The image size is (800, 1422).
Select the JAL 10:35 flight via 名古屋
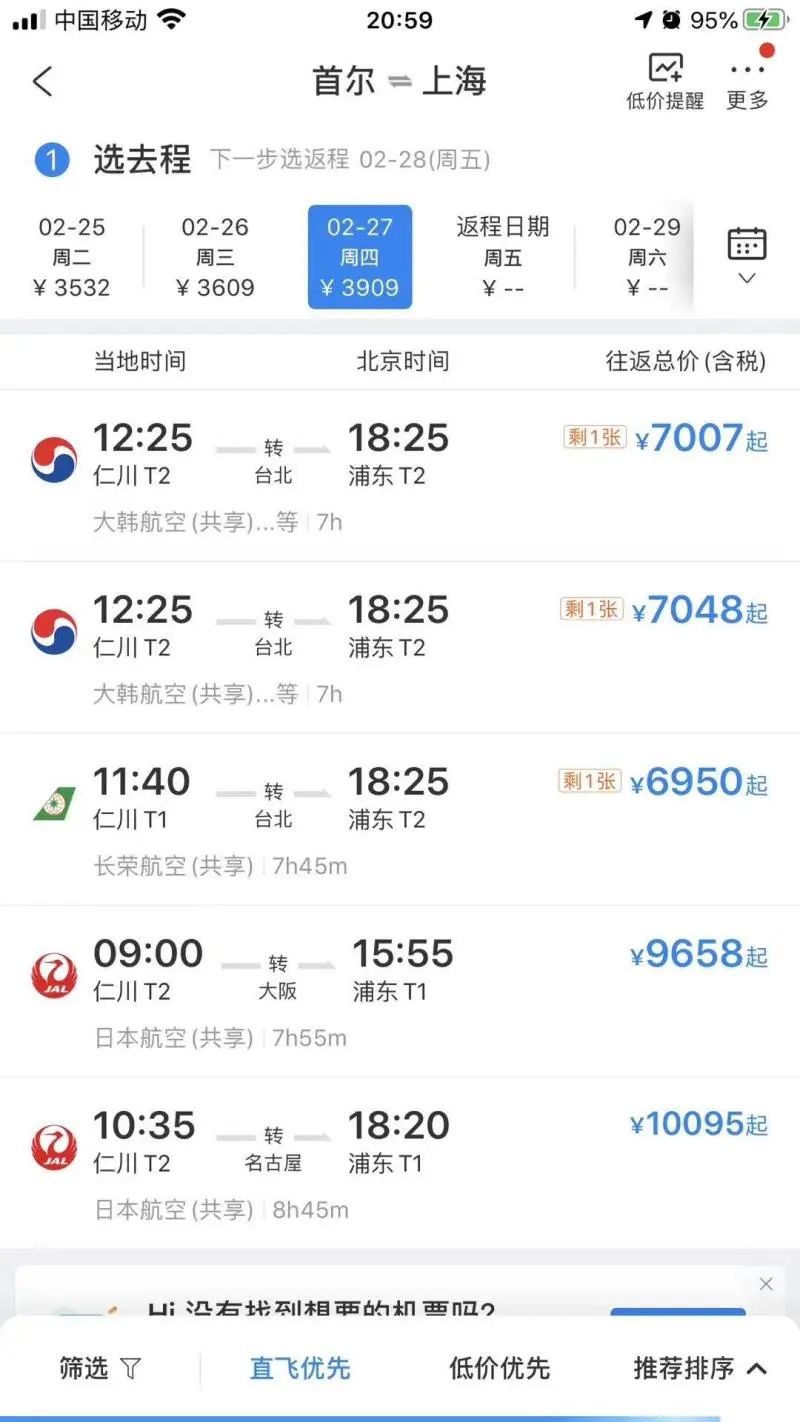tap(400, 1163)
